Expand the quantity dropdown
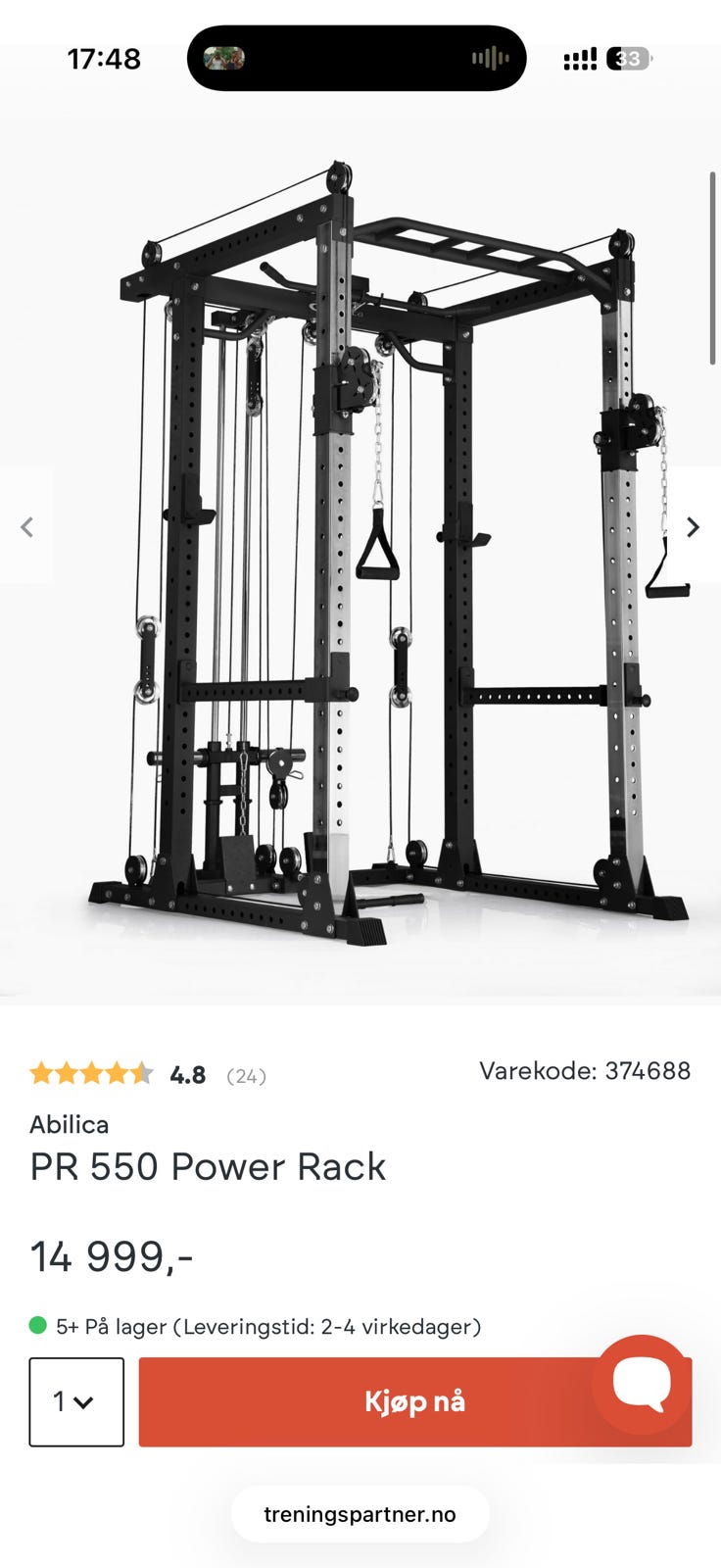Viewport: 721px width, 1568px height. (76, 1401)
